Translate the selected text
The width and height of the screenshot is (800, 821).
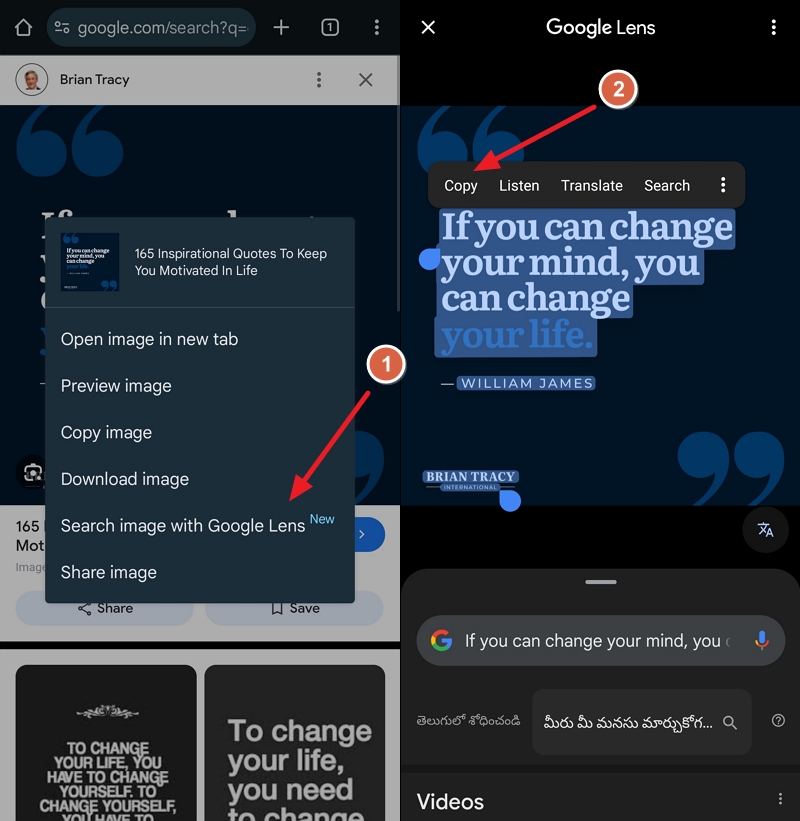[x=592, y=185]
